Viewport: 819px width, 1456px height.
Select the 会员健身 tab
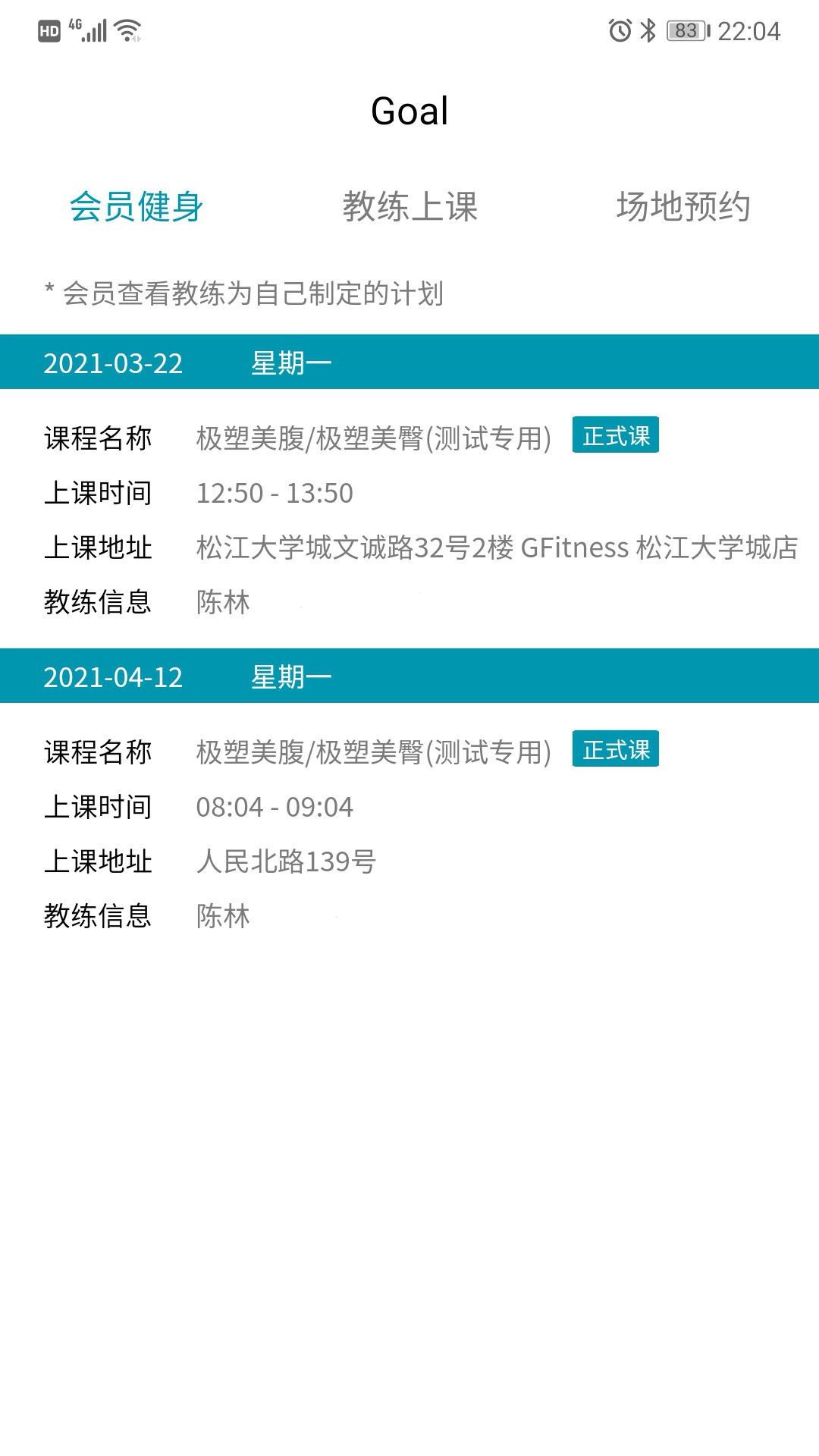(136, 207)
